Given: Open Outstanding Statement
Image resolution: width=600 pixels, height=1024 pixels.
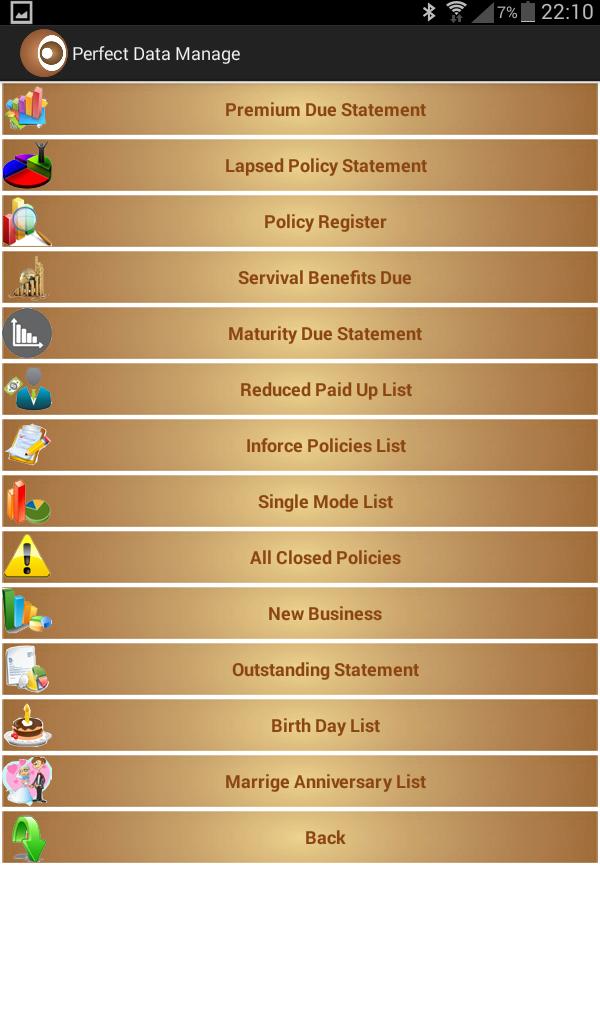Looking at the screenshot, I should point(325,670).
